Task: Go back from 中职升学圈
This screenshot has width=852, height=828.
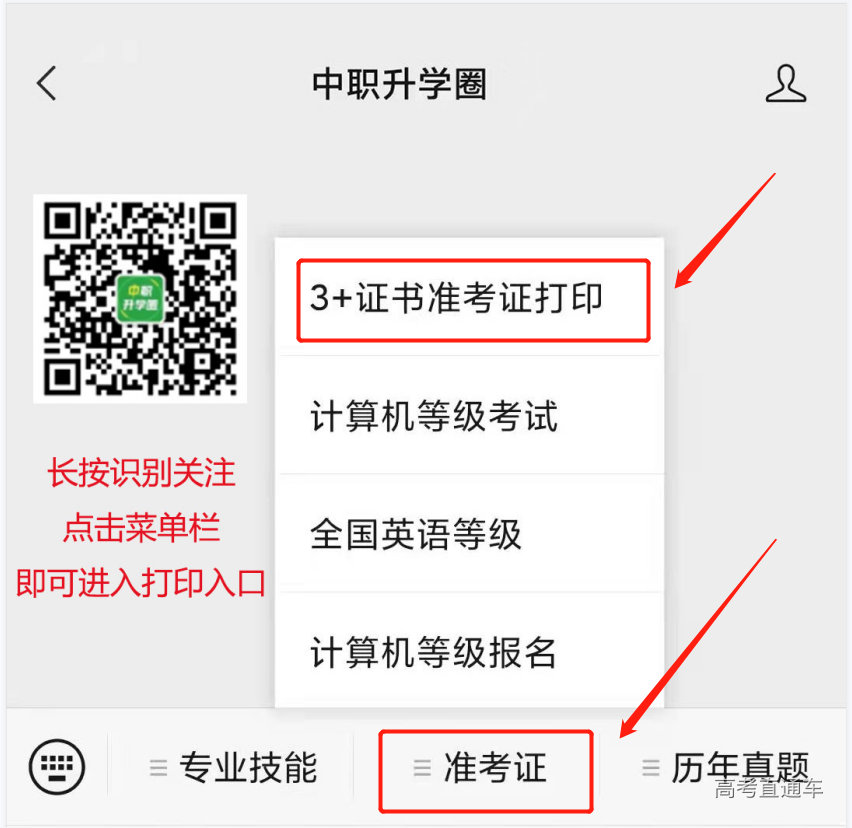Action: coord(47,84)
